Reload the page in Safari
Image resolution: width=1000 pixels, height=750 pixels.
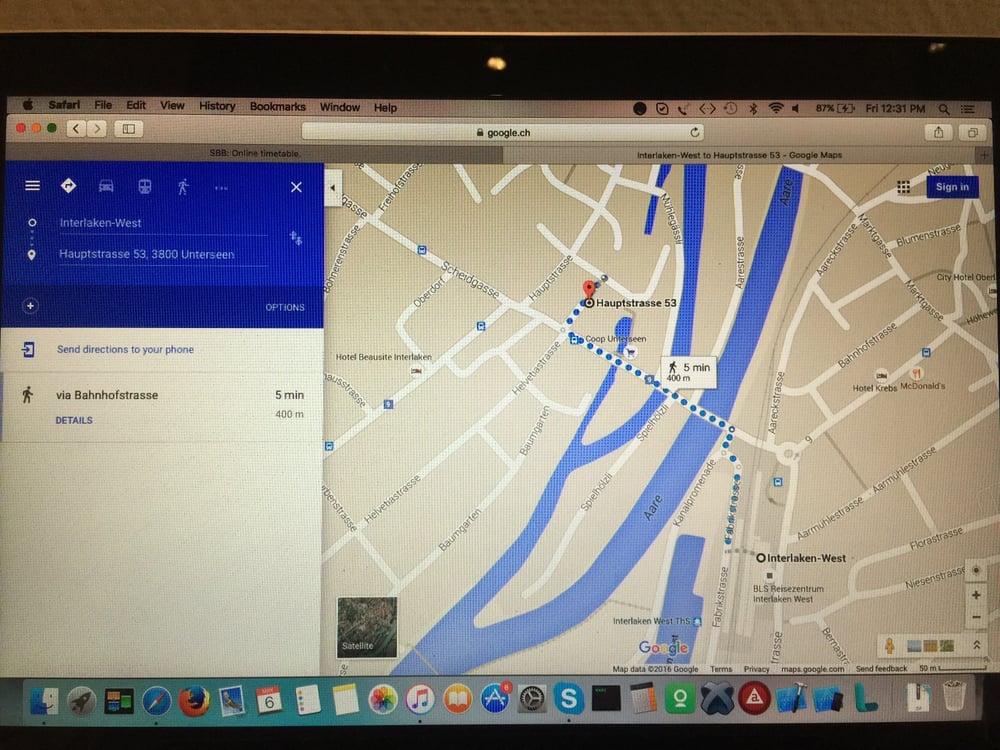695,132
